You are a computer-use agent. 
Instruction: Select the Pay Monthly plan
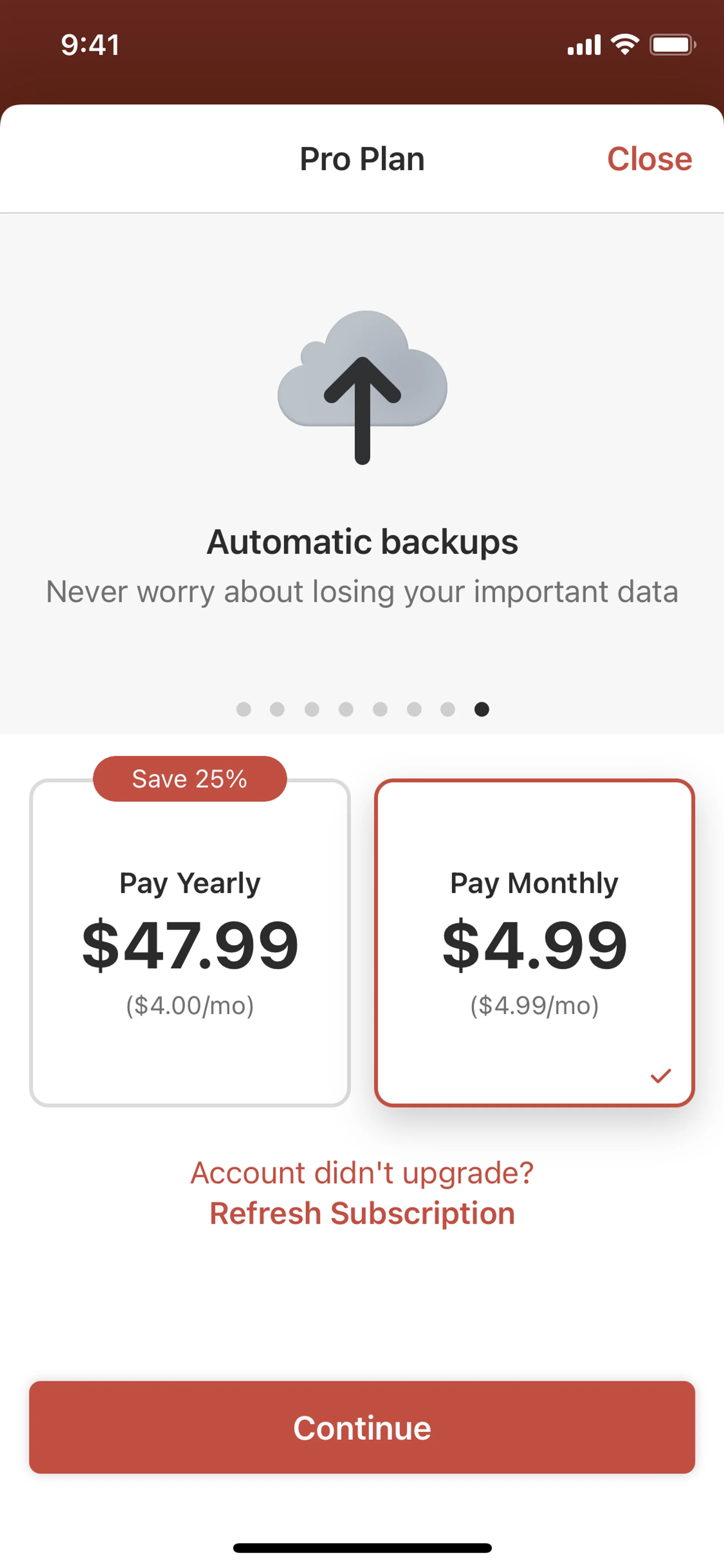[x=534, y=942]
